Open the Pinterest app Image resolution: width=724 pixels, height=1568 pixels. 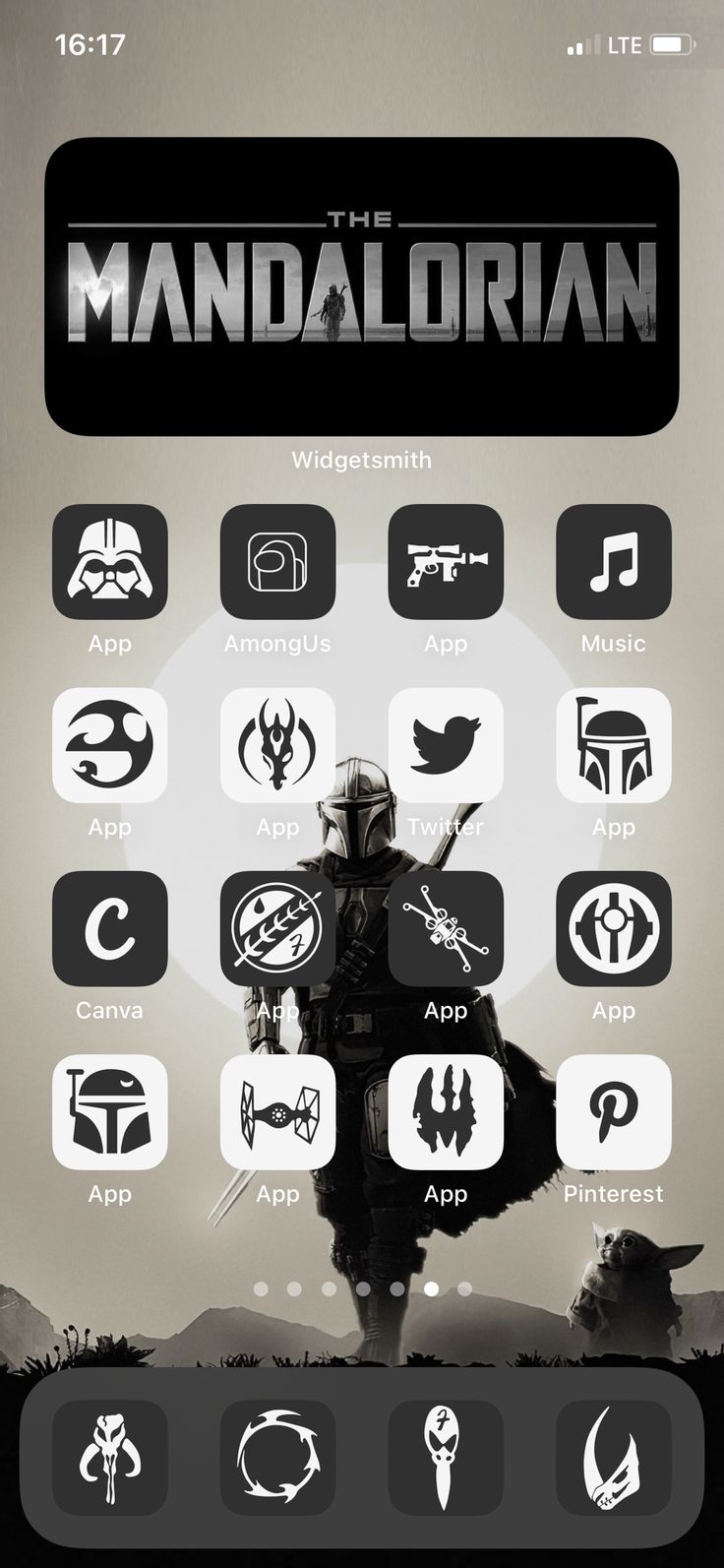[614, 1111]
